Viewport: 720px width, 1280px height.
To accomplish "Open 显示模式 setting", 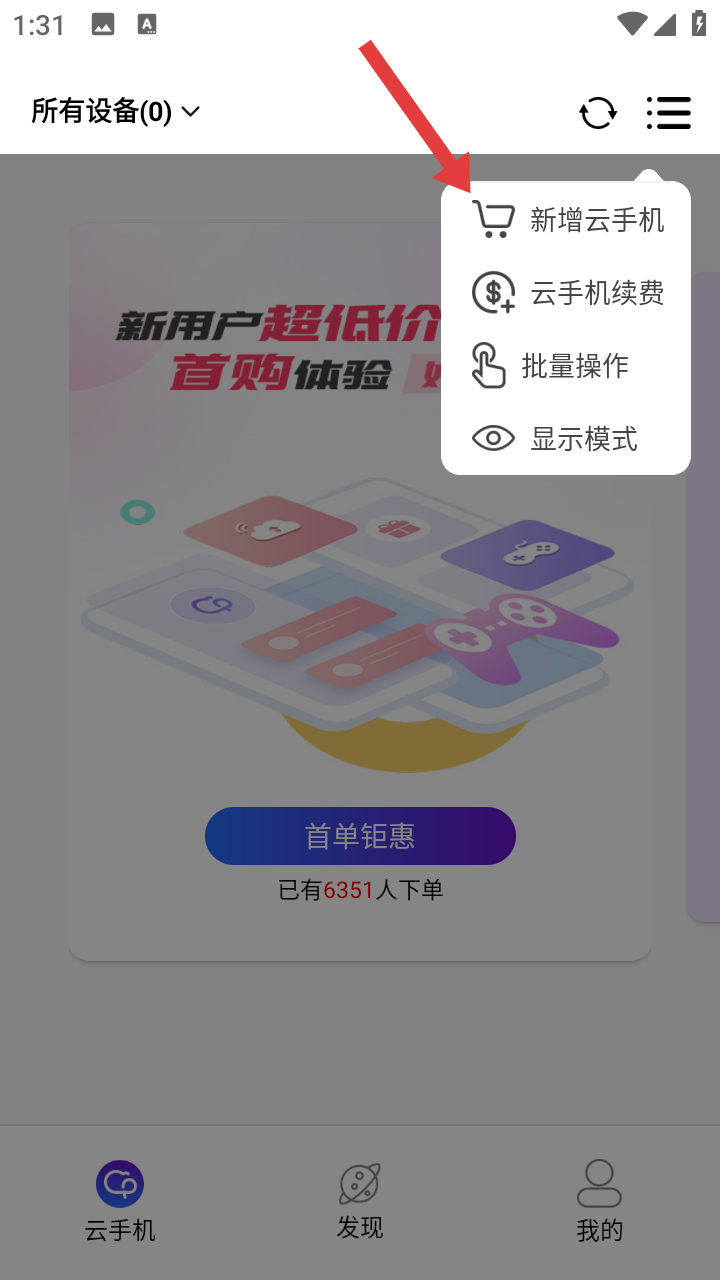I will click(555, 438).
